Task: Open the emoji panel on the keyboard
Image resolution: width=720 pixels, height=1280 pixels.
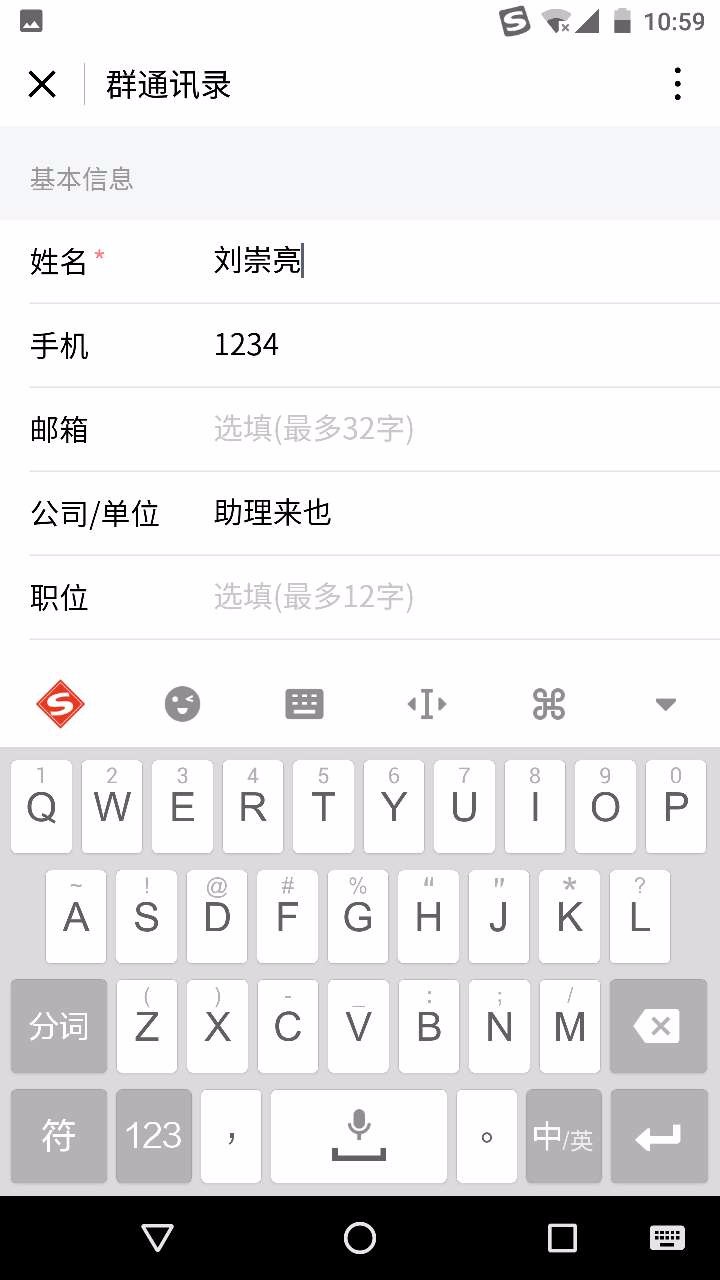Action: [182, 704]
